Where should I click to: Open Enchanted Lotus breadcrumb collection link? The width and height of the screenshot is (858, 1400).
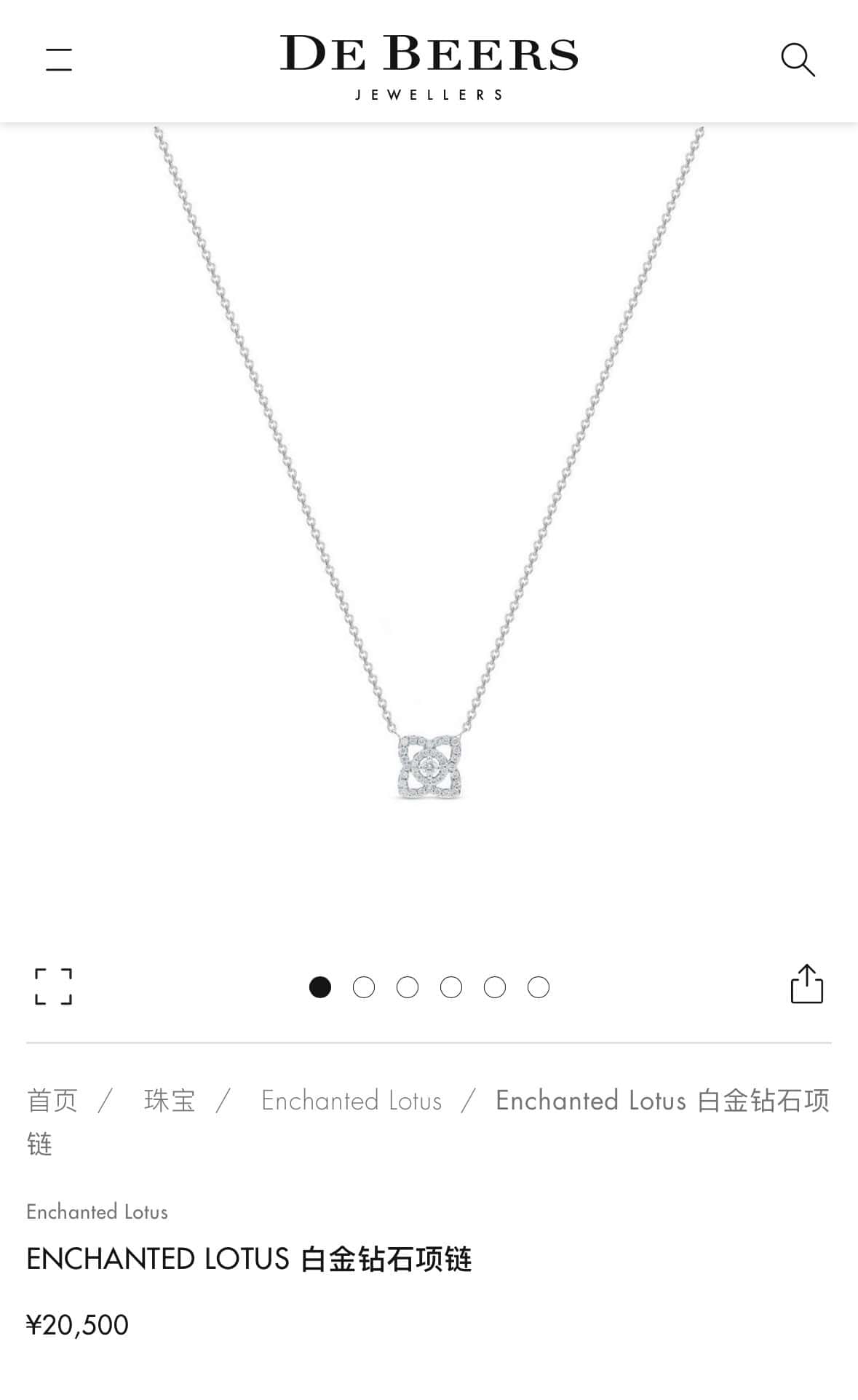(x=351, y=1100)
